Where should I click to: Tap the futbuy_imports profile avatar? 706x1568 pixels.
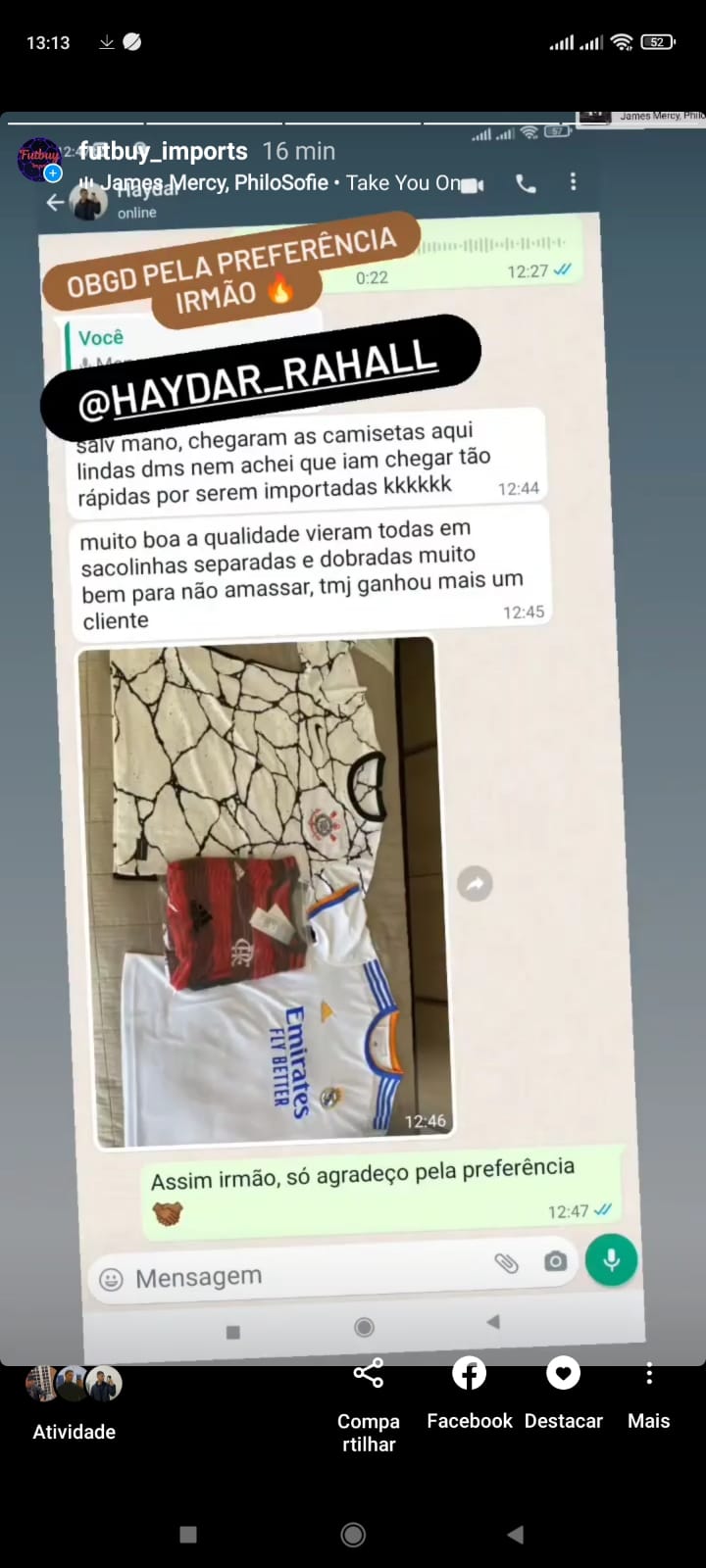click(x=39, y=159)
